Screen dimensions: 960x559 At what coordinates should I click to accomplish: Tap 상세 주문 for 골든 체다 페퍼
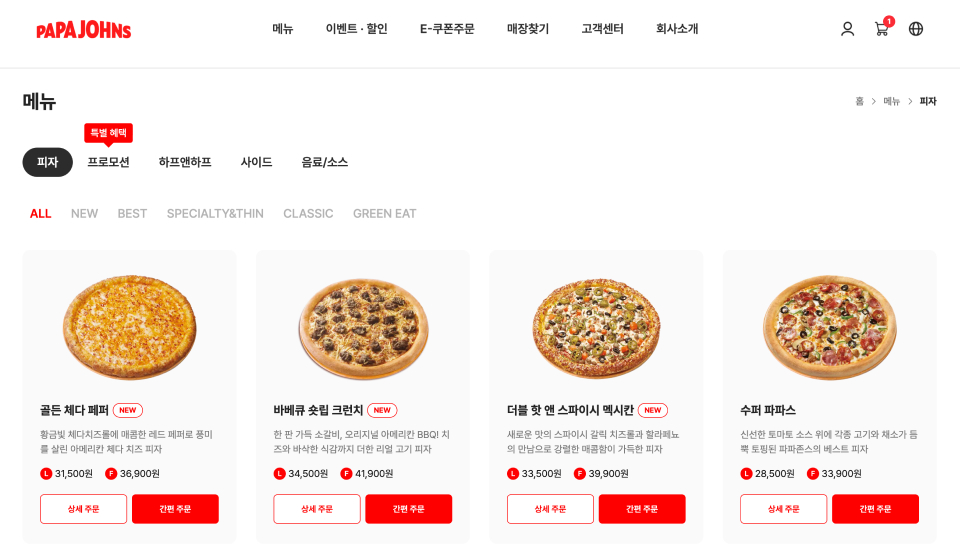coord(83,509)
